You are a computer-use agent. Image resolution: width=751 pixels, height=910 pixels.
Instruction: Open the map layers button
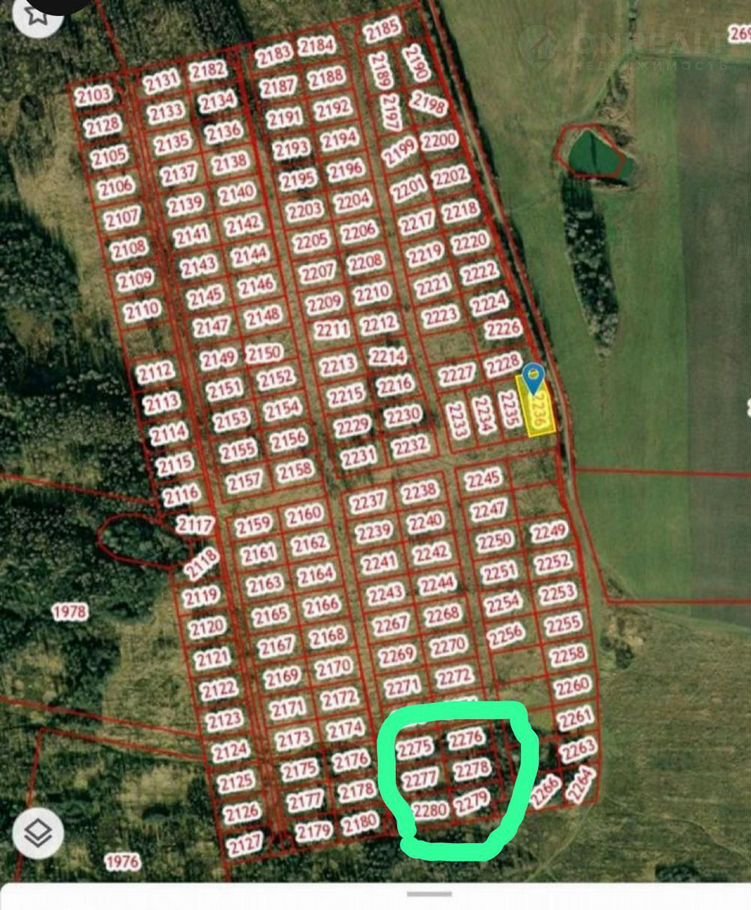coord(38,832)
